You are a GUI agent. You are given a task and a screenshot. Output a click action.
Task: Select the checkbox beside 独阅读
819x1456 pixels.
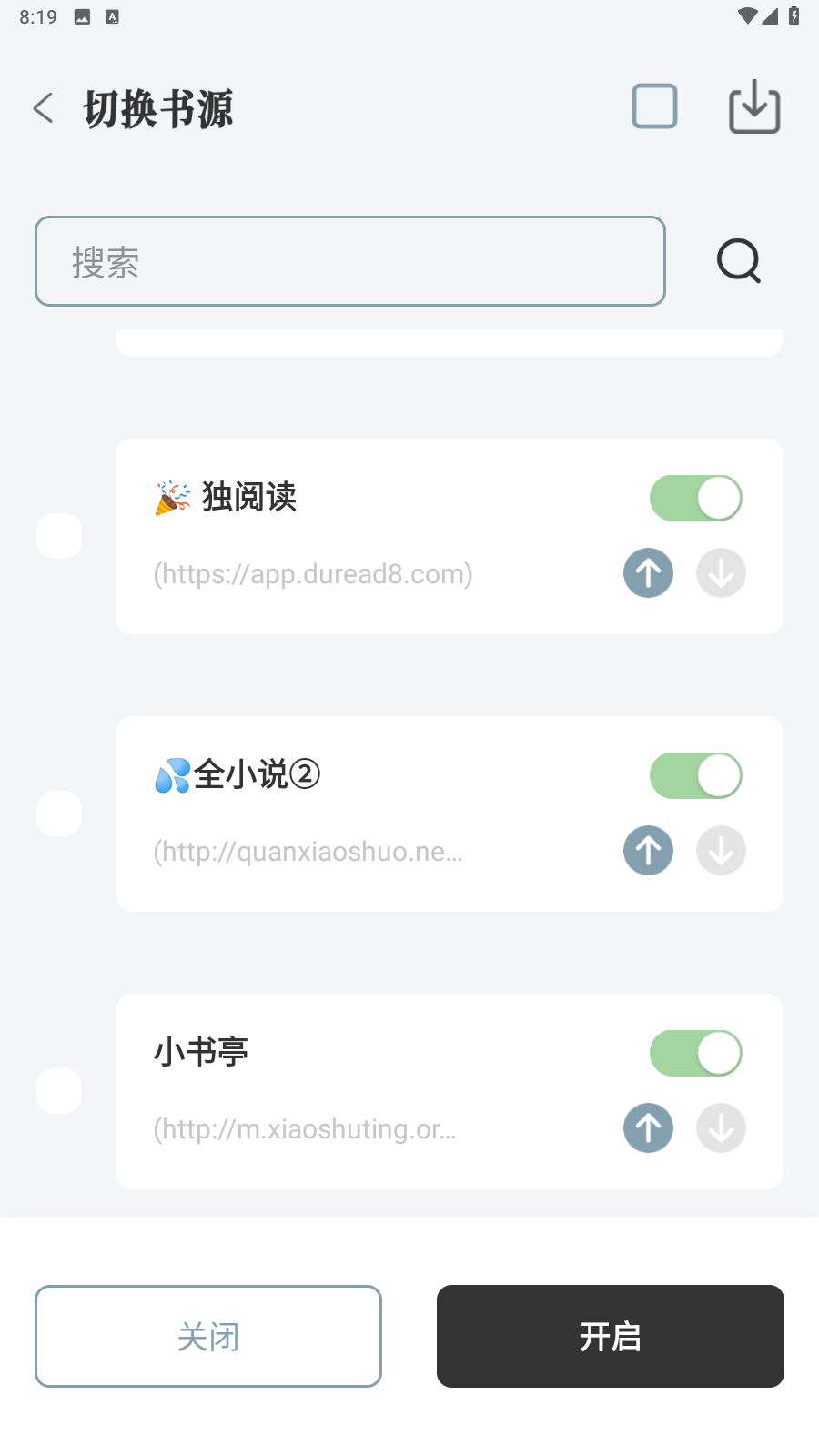59,536
